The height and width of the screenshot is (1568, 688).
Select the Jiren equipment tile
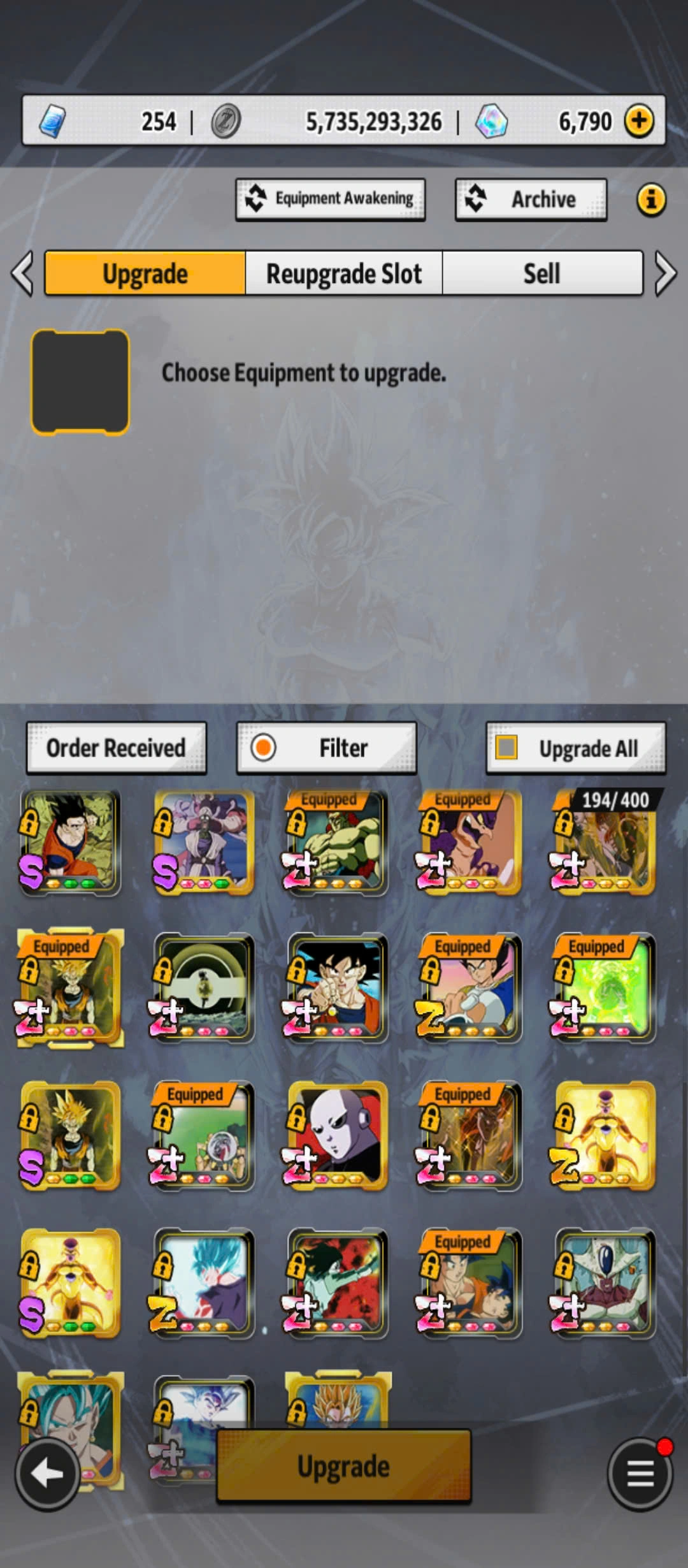[x=337, y=1136]
